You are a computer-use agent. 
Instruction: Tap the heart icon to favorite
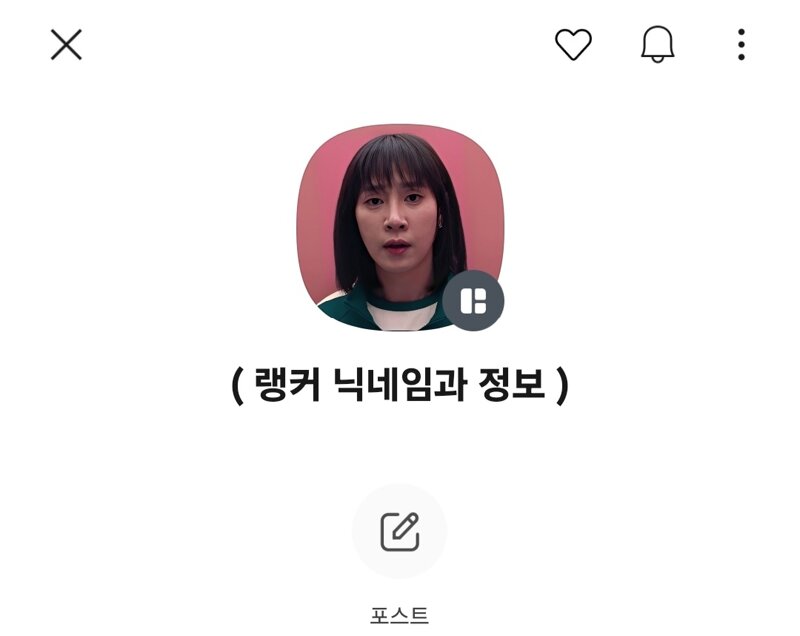coord(573,45)
